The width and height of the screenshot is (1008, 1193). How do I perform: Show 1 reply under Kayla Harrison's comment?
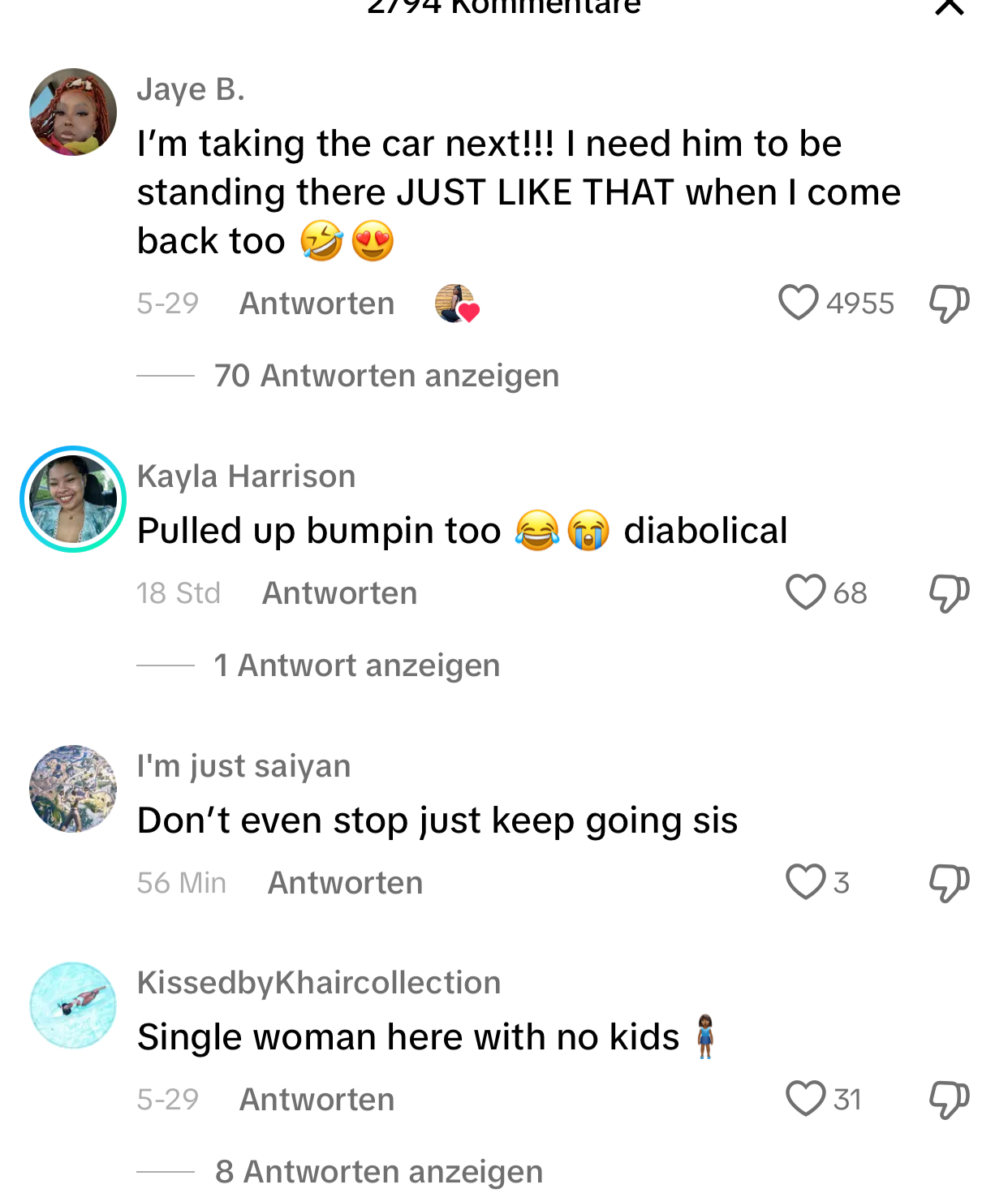coord(356,665)
